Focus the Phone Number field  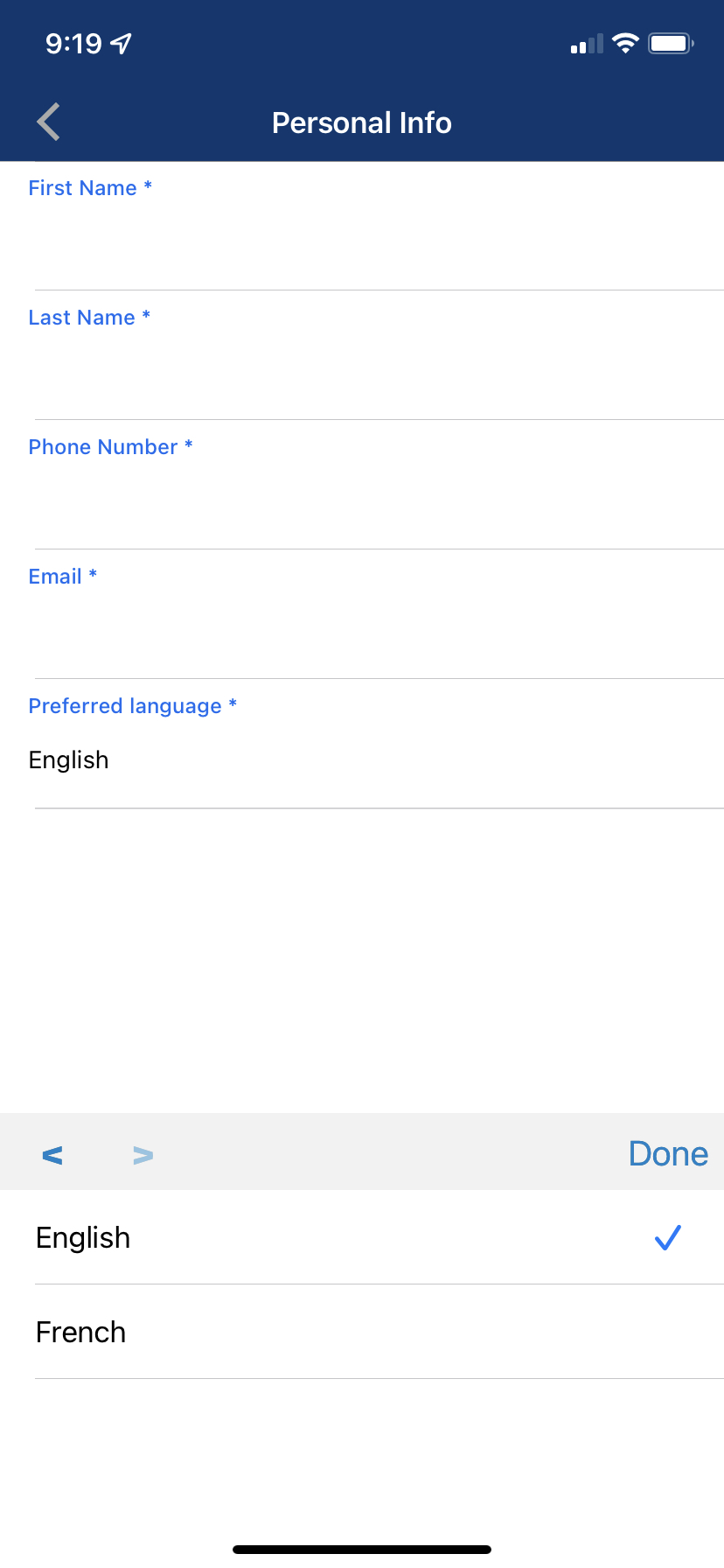362,485
